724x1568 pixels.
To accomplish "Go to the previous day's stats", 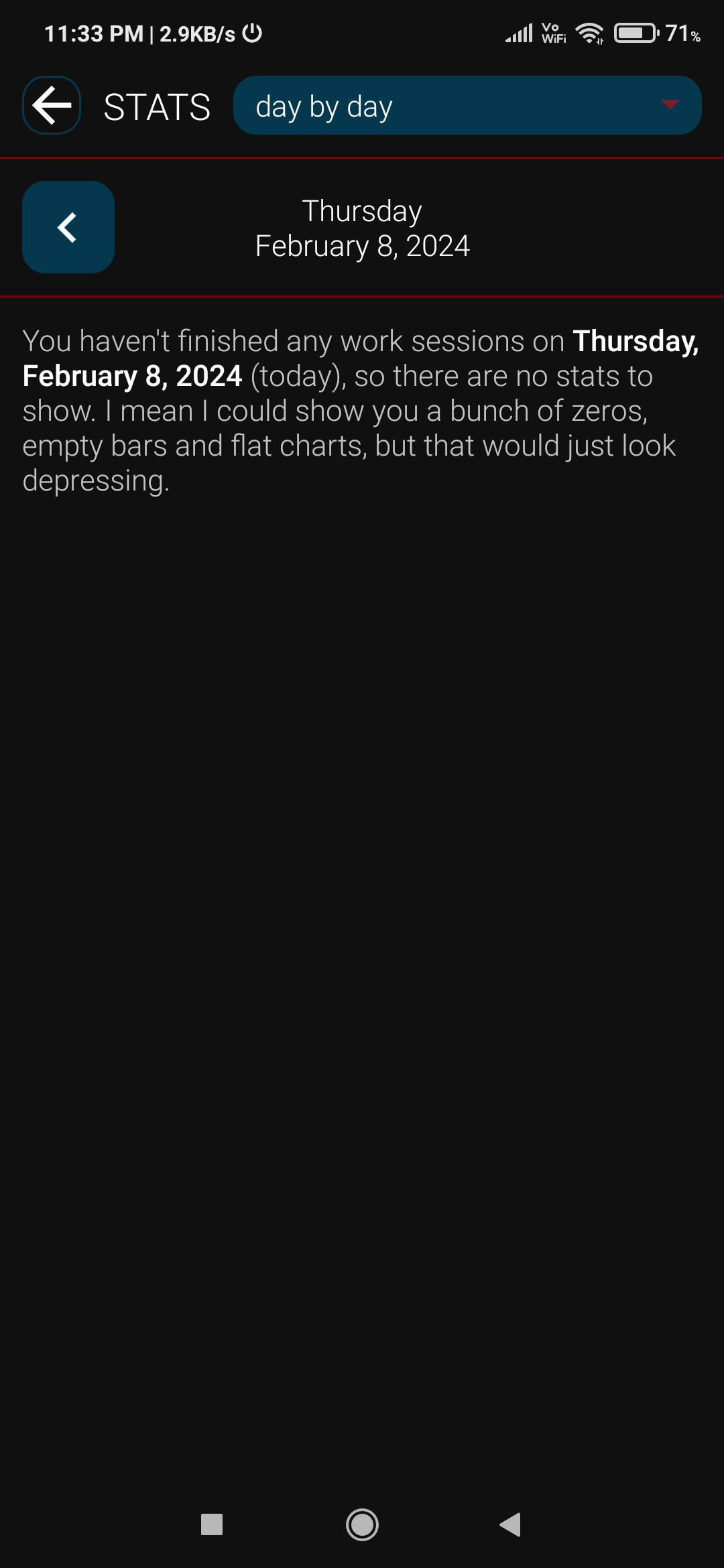I will point(68,227).
